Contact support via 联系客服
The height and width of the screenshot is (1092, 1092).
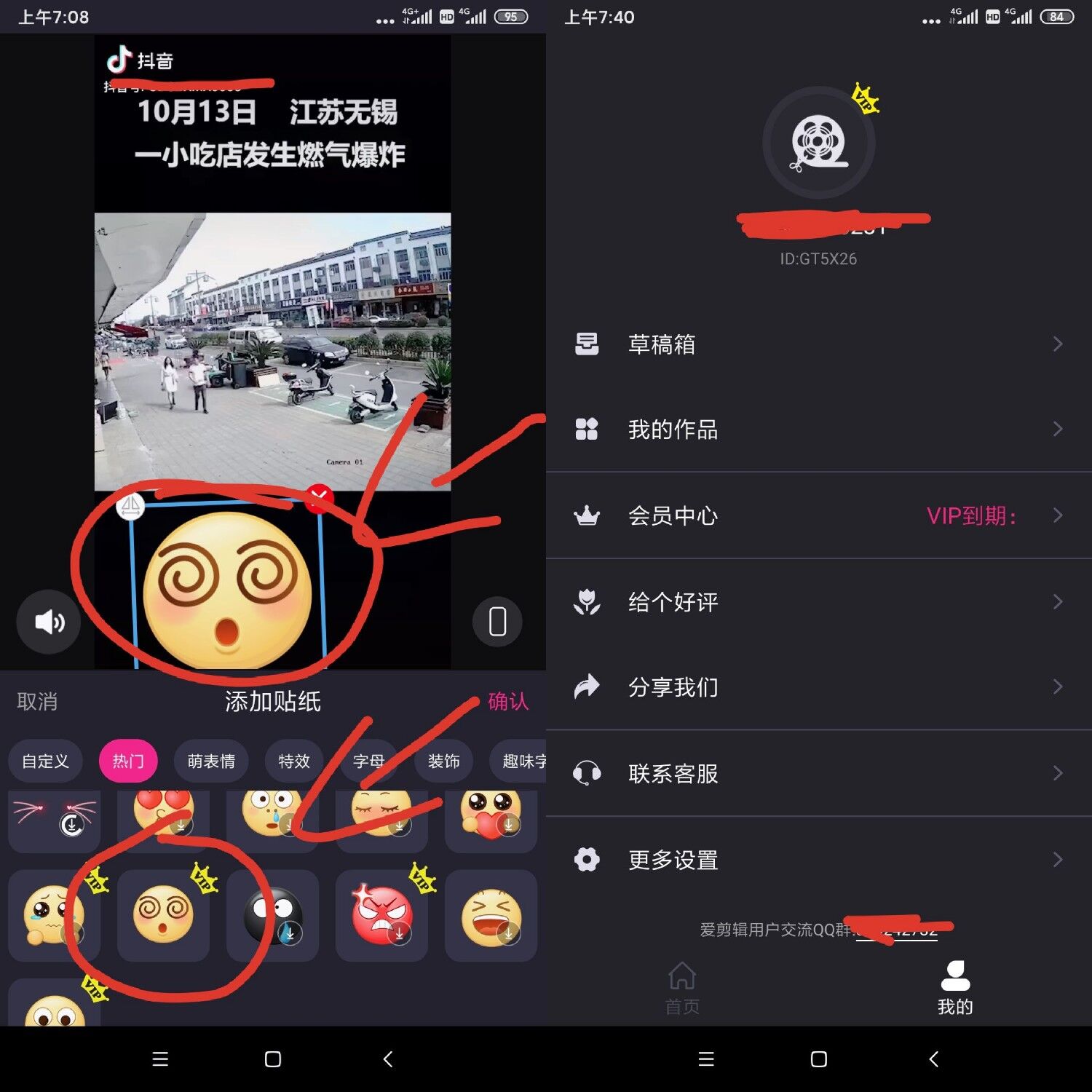818,772
